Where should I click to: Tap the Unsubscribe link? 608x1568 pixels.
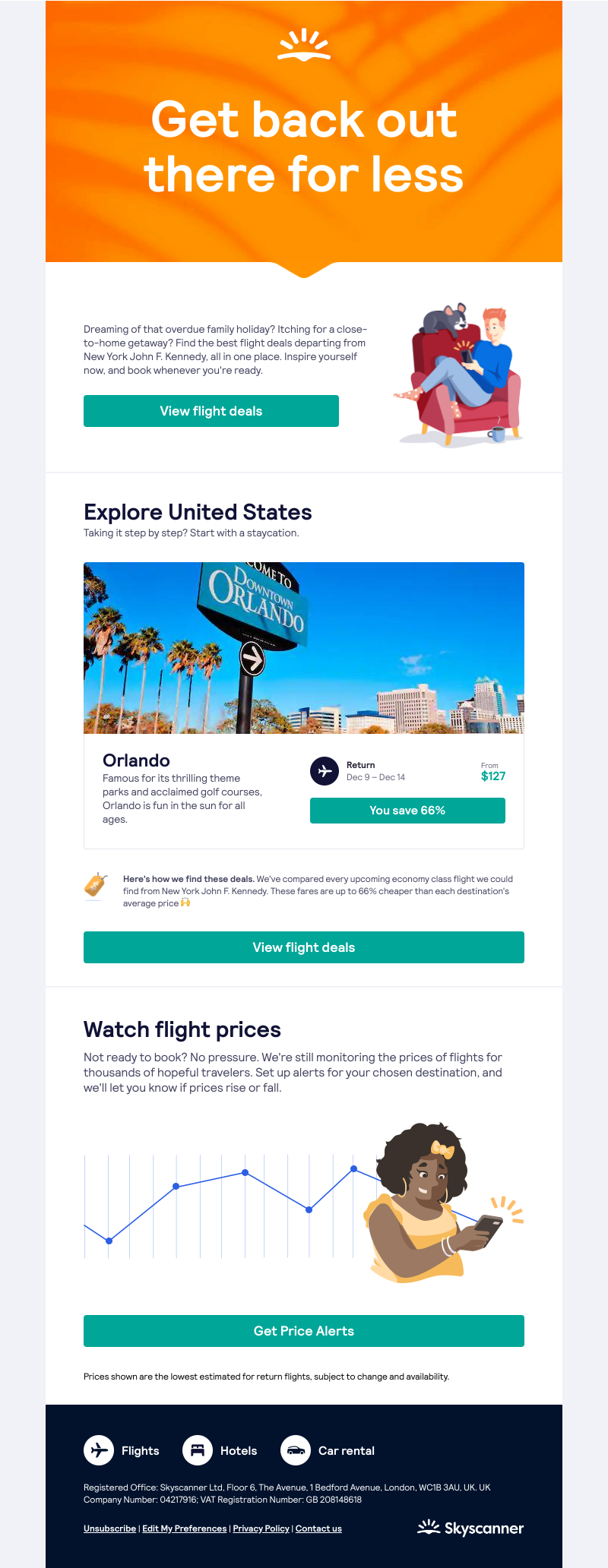tap(109, 1528)
